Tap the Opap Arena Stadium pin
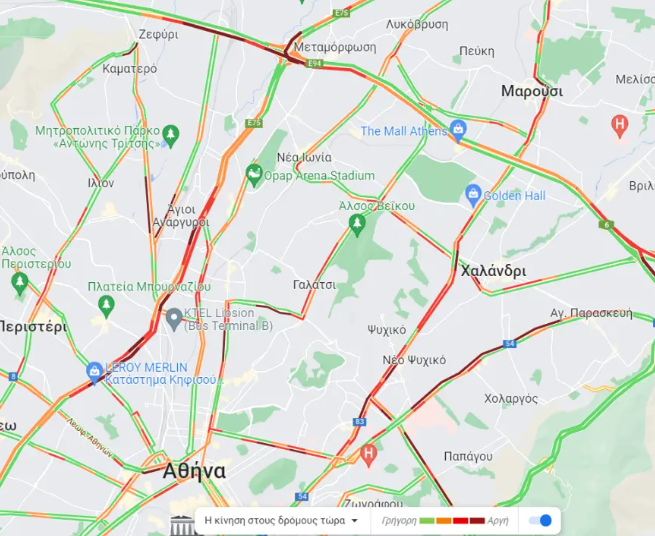This screenshot has width=655, height=536. pos(254,174)
